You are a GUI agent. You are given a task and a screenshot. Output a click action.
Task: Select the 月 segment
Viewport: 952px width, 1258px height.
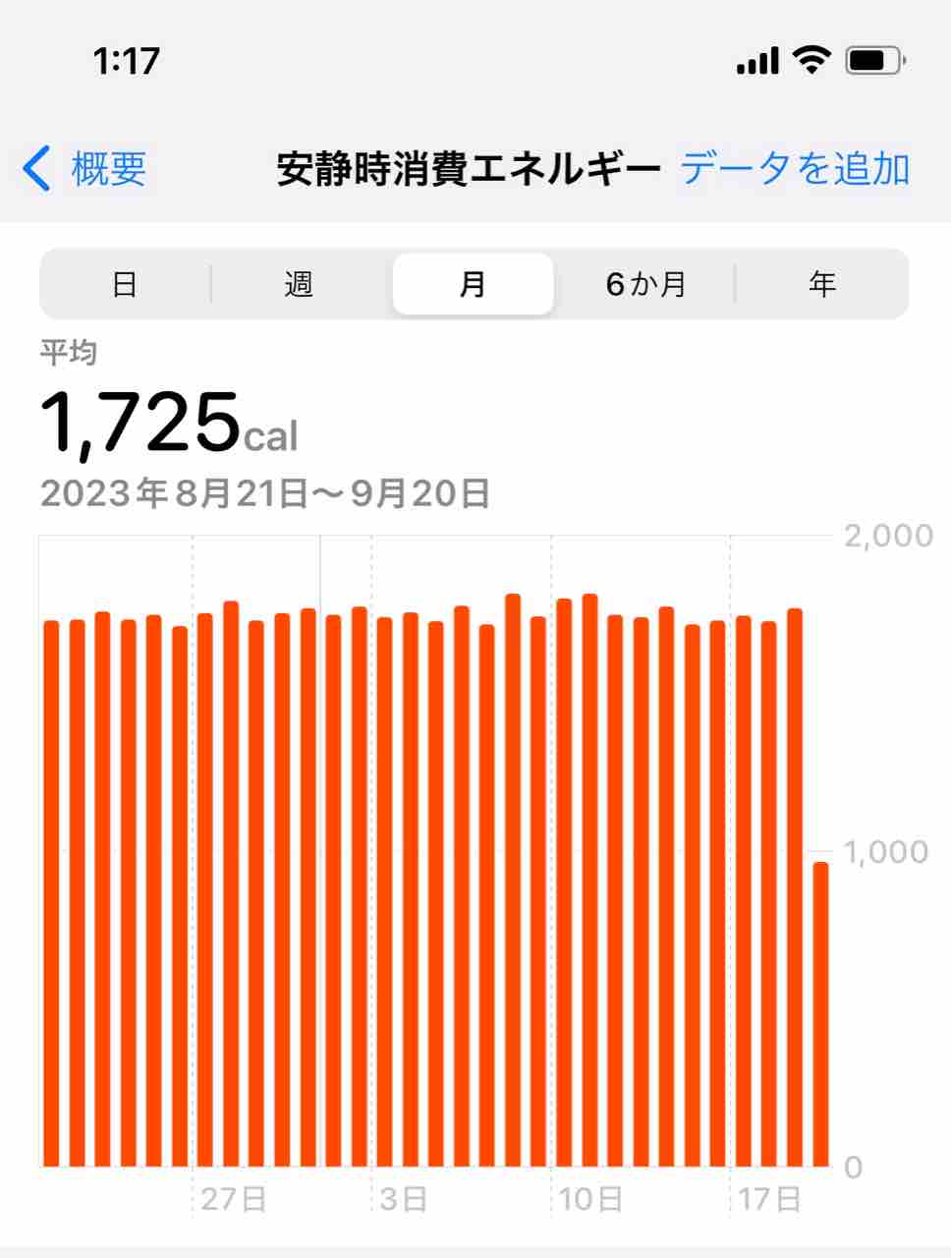473,284
